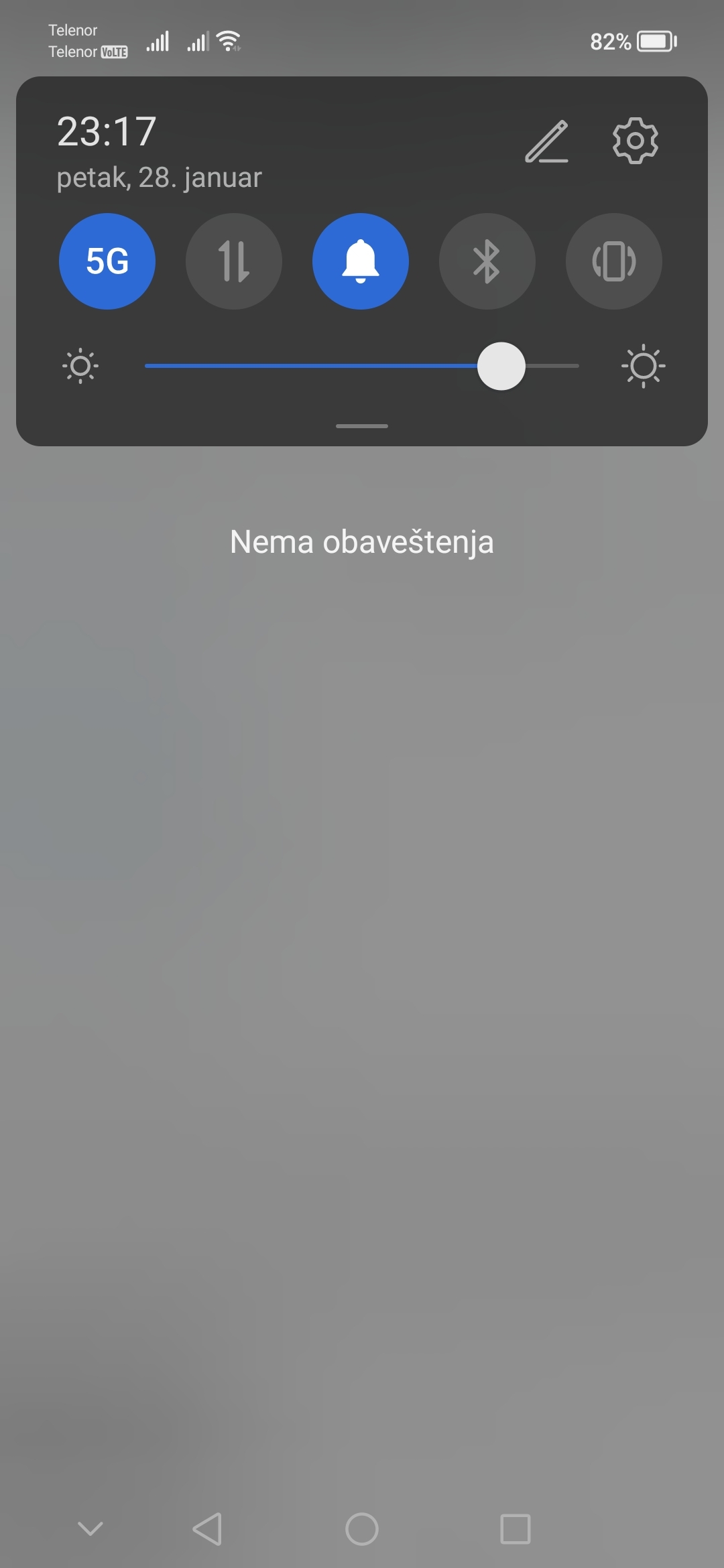Tap the brightness slider to set its level

(362, 366)
